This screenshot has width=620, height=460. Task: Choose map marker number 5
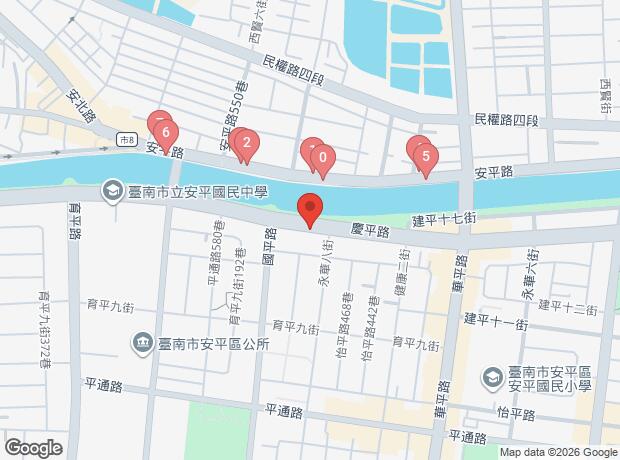pos(426,157)
